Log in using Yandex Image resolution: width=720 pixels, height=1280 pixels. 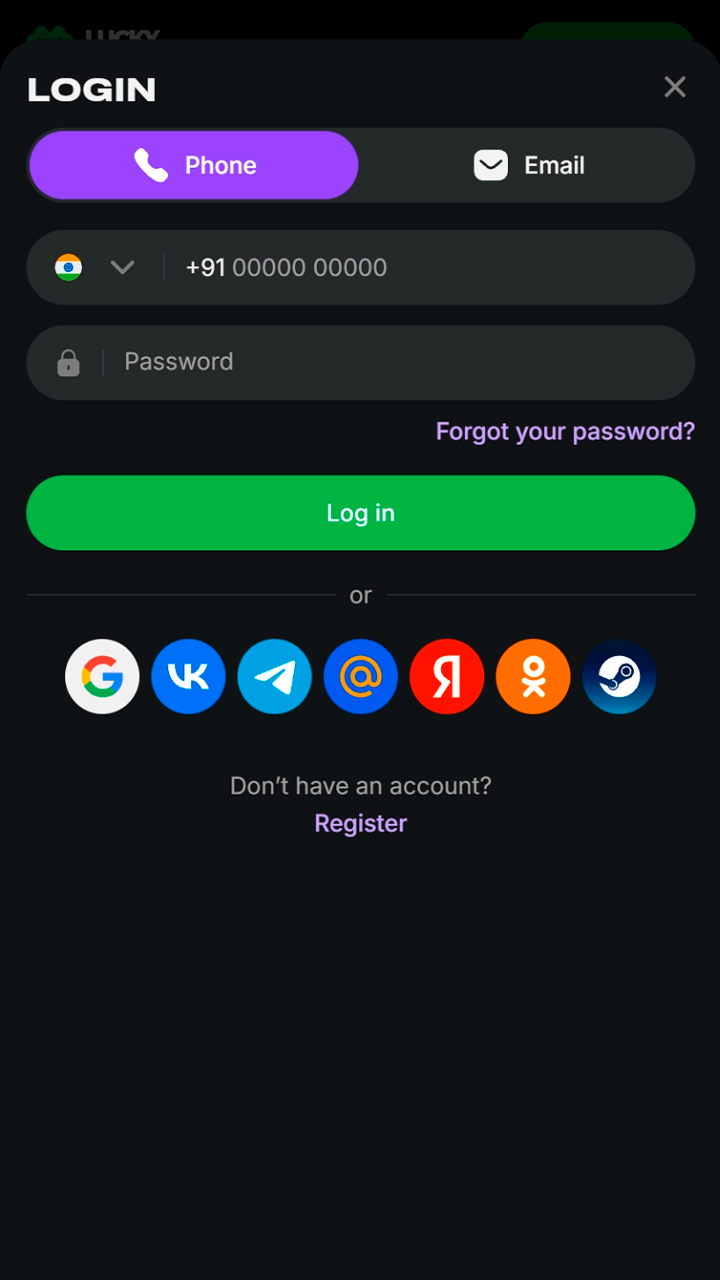tap(447, 677)
